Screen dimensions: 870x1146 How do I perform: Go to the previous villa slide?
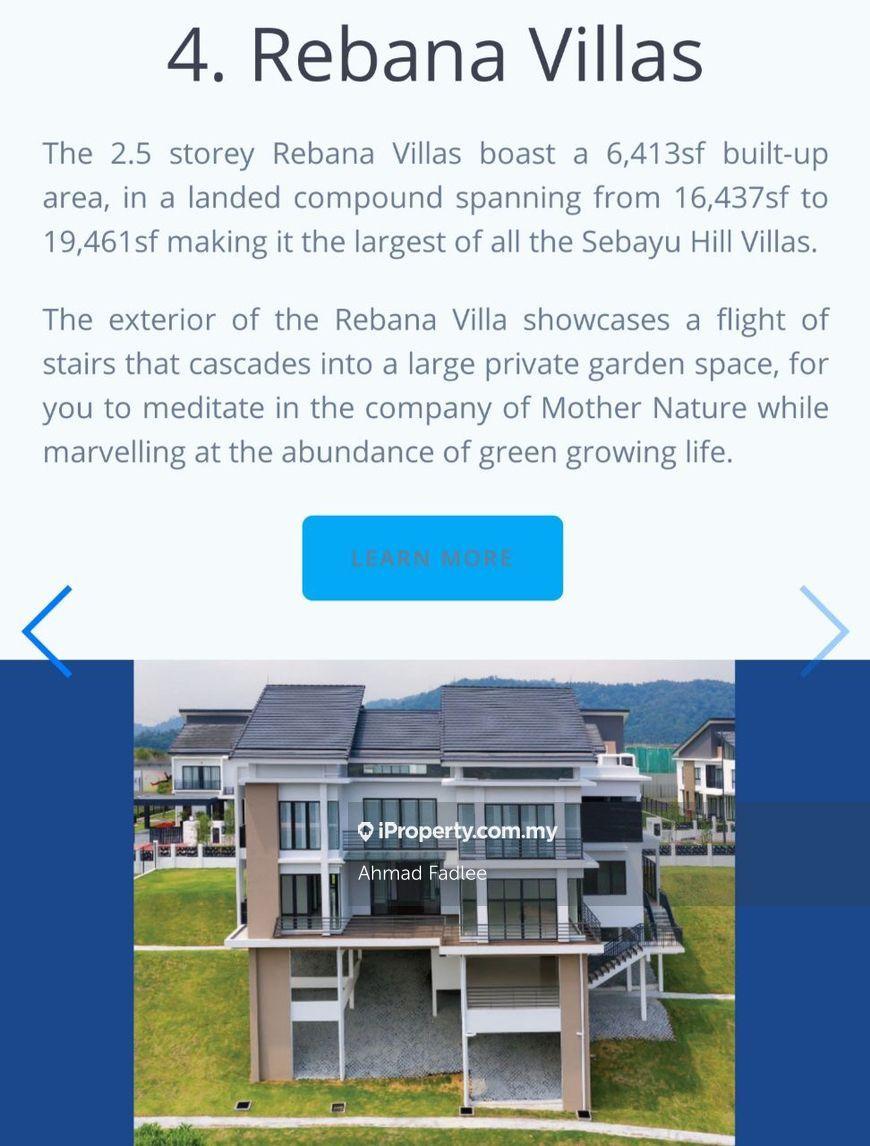pos(47,631)
